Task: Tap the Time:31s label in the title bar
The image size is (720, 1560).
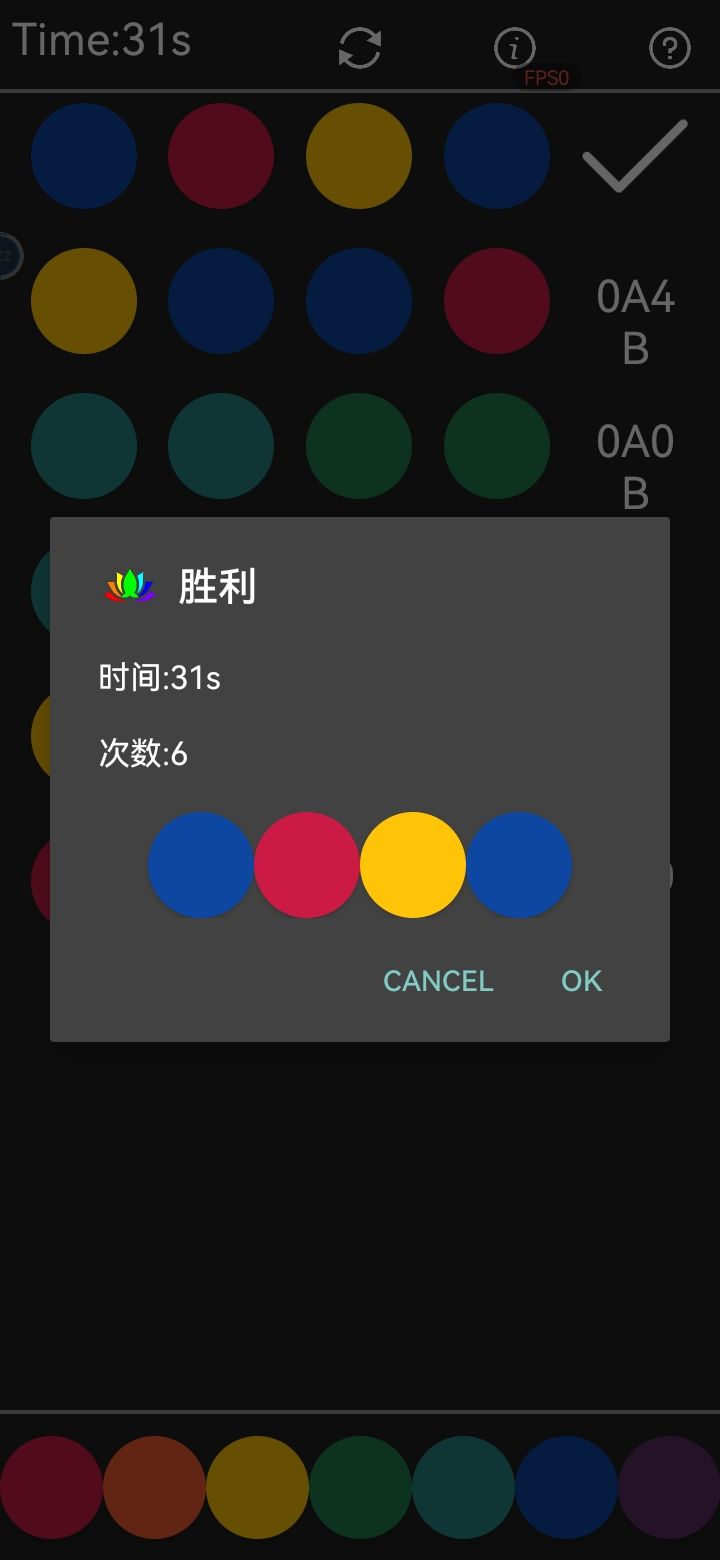Action: pyautogui.click(x=100, y=40)
